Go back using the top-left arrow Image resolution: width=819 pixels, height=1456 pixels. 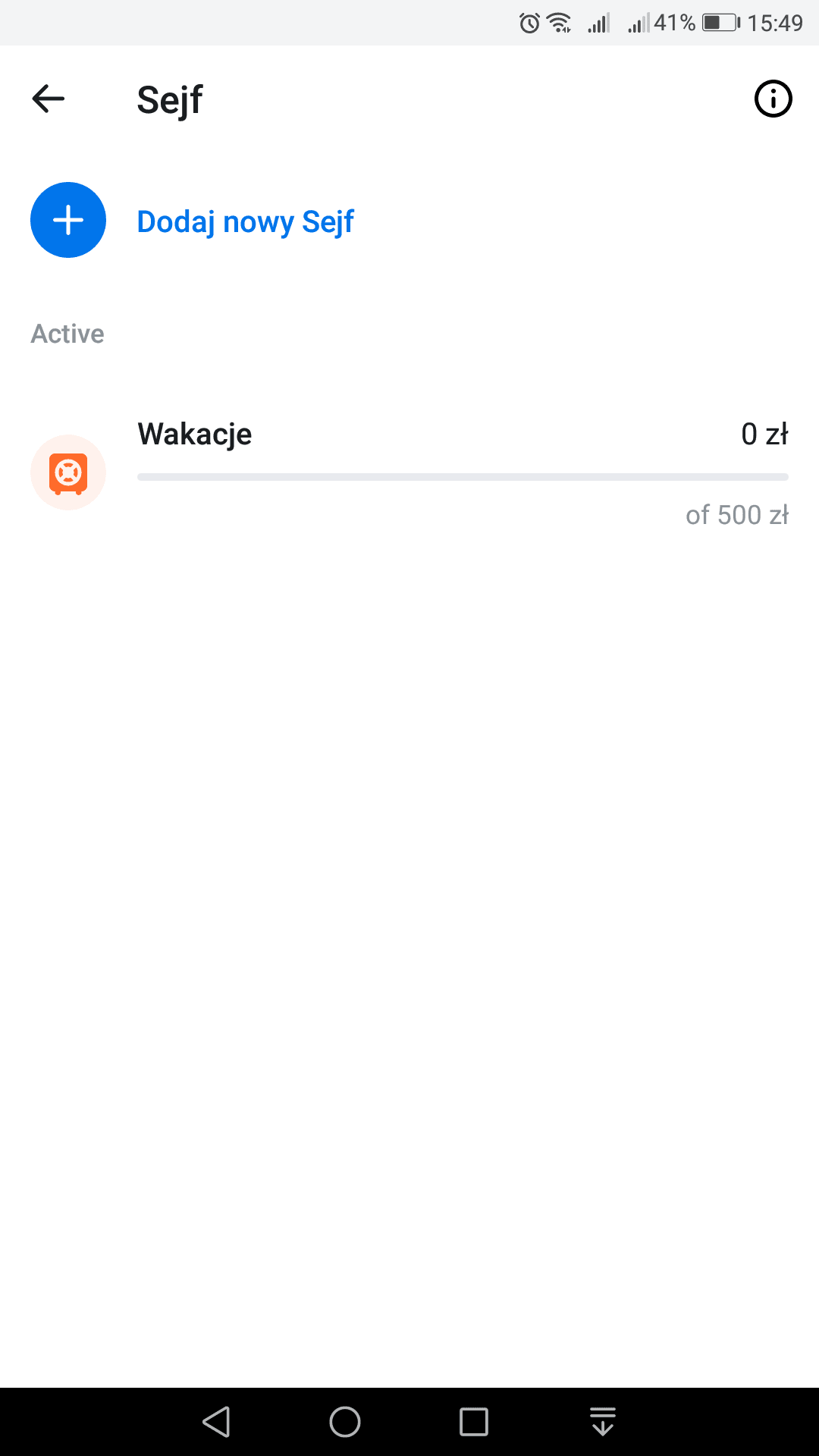tap(49, 99)
